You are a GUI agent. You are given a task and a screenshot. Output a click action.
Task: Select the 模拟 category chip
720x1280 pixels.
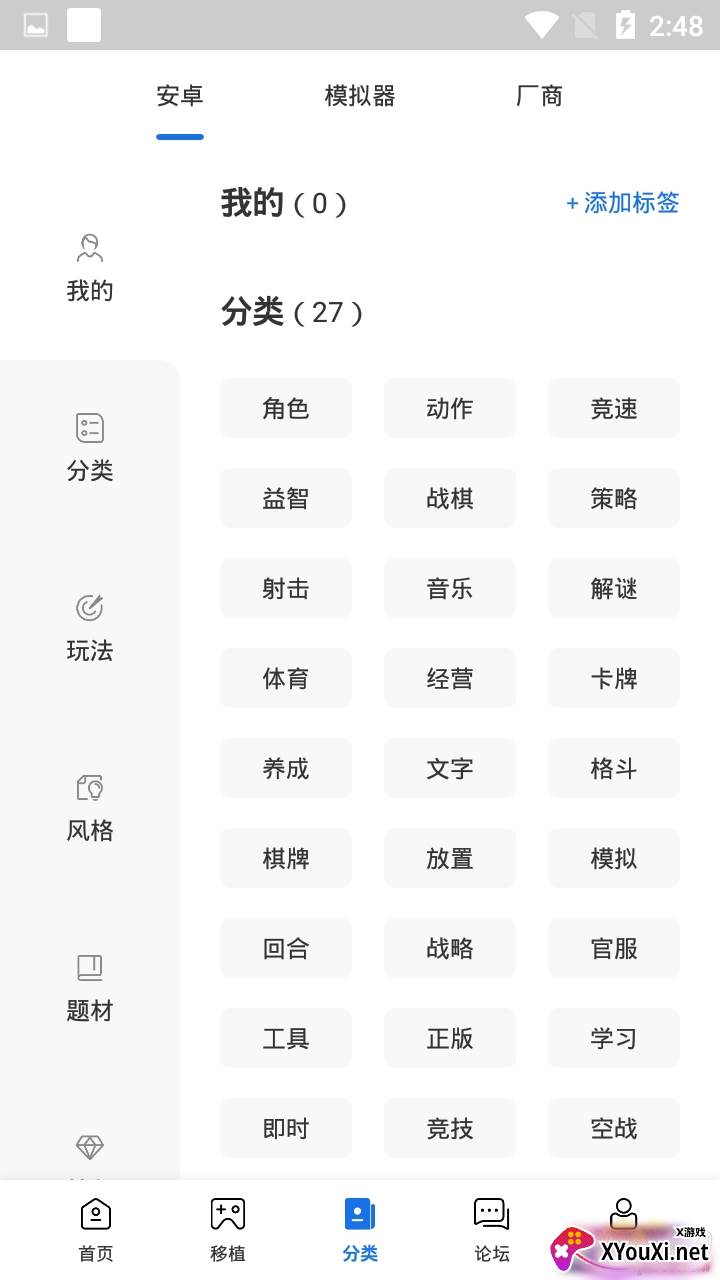tap(614, 858)
